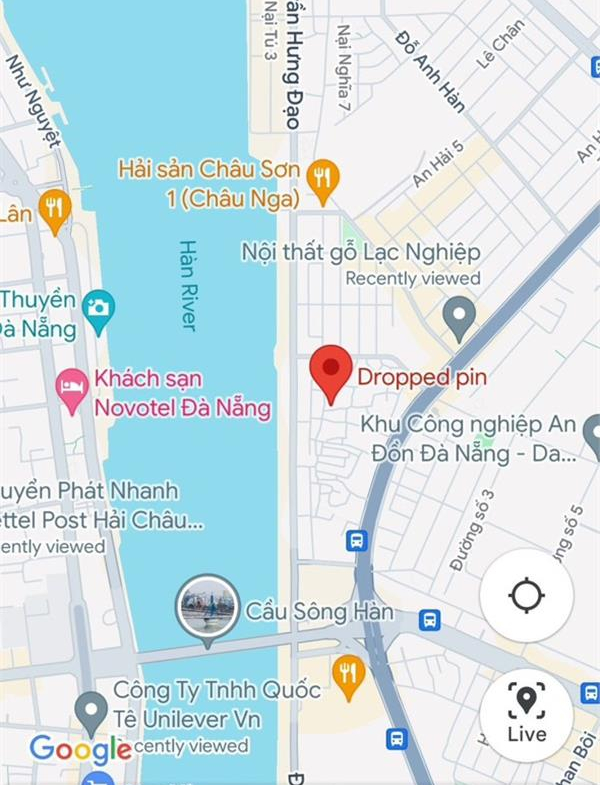The height and width of the screenshot is (785, 600).
Task: Tap the red Dropped pin marker
Action: click(331, 372)
